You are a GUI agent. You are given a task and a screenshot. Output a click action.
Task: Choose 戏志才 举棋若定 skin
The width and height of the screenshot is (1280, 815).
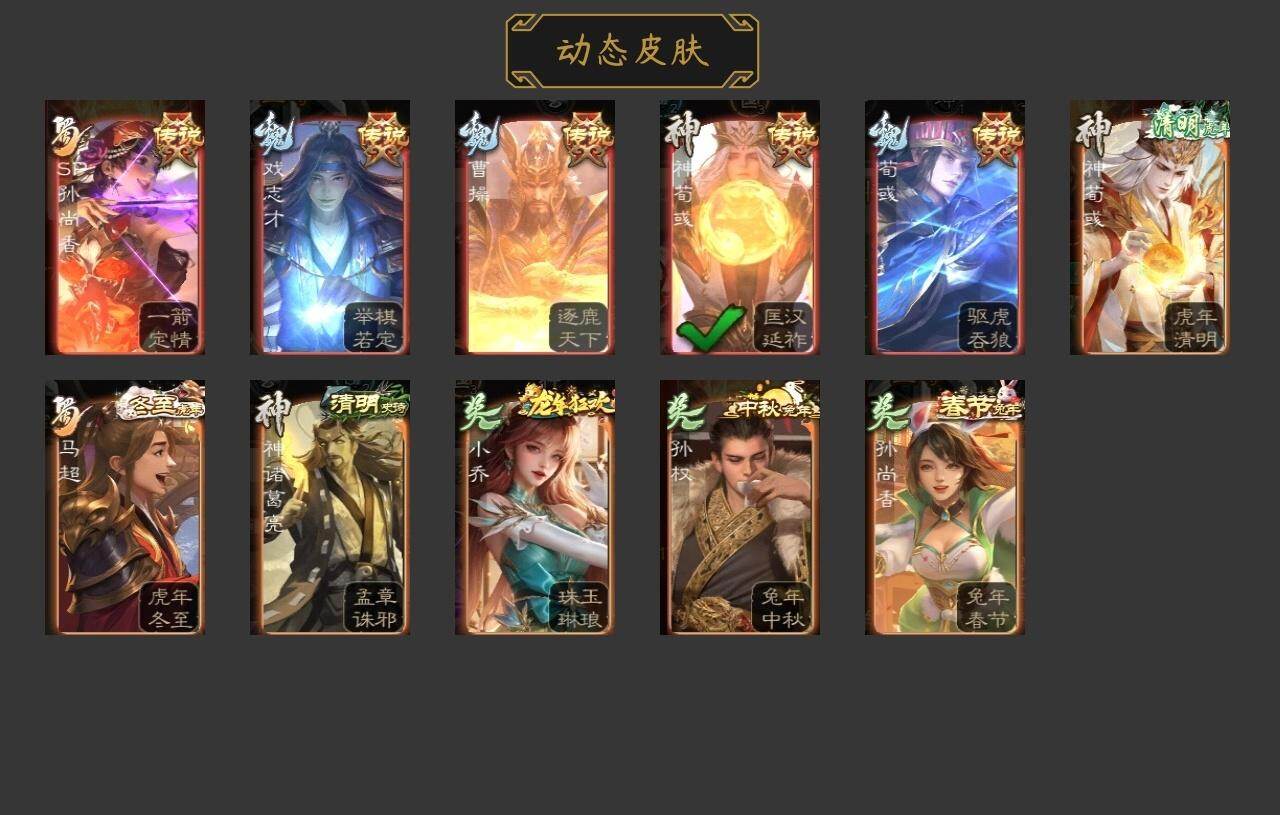coord(330,227)
